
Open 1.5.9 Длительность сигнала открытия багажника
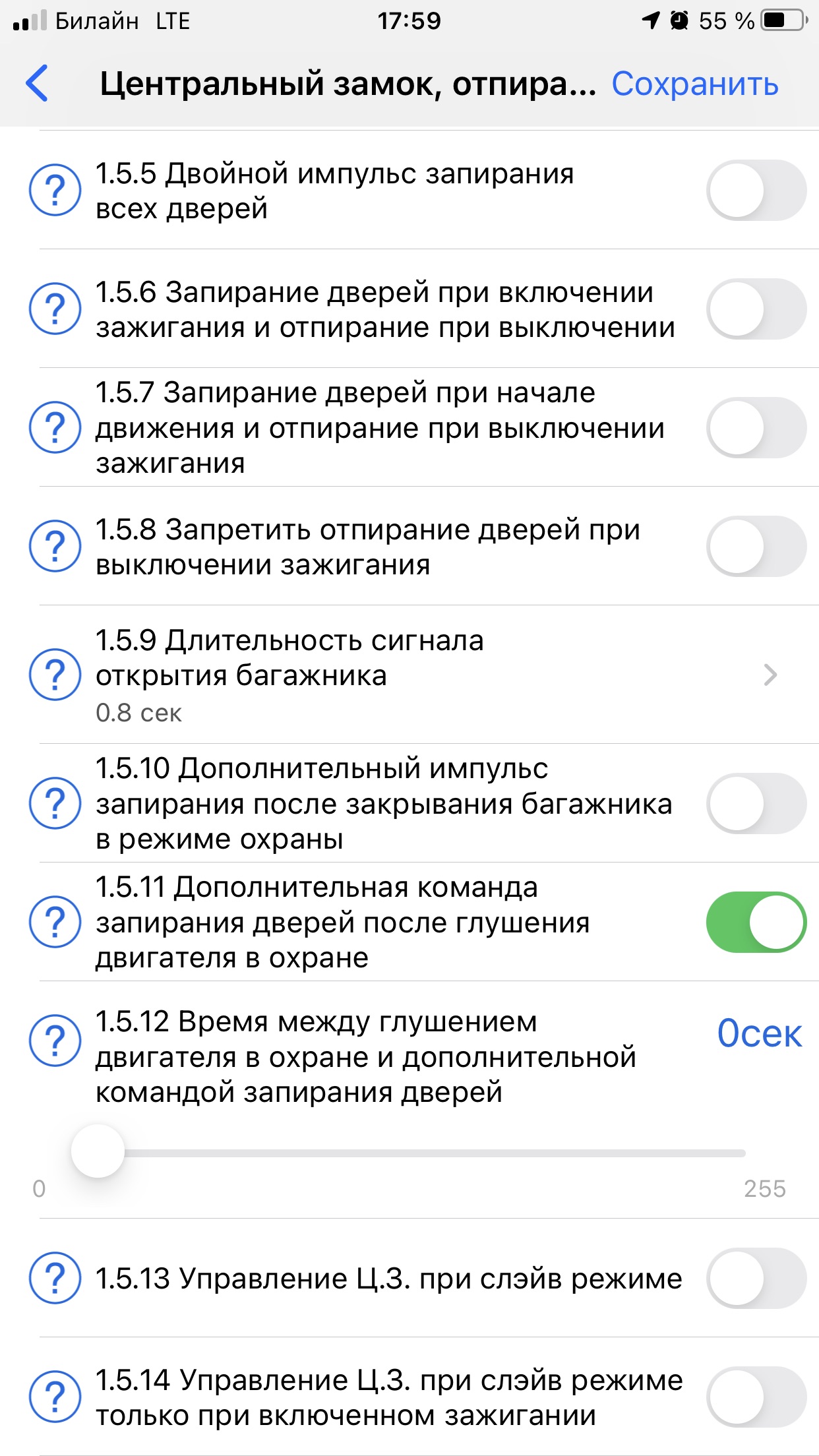click(422, 675)
